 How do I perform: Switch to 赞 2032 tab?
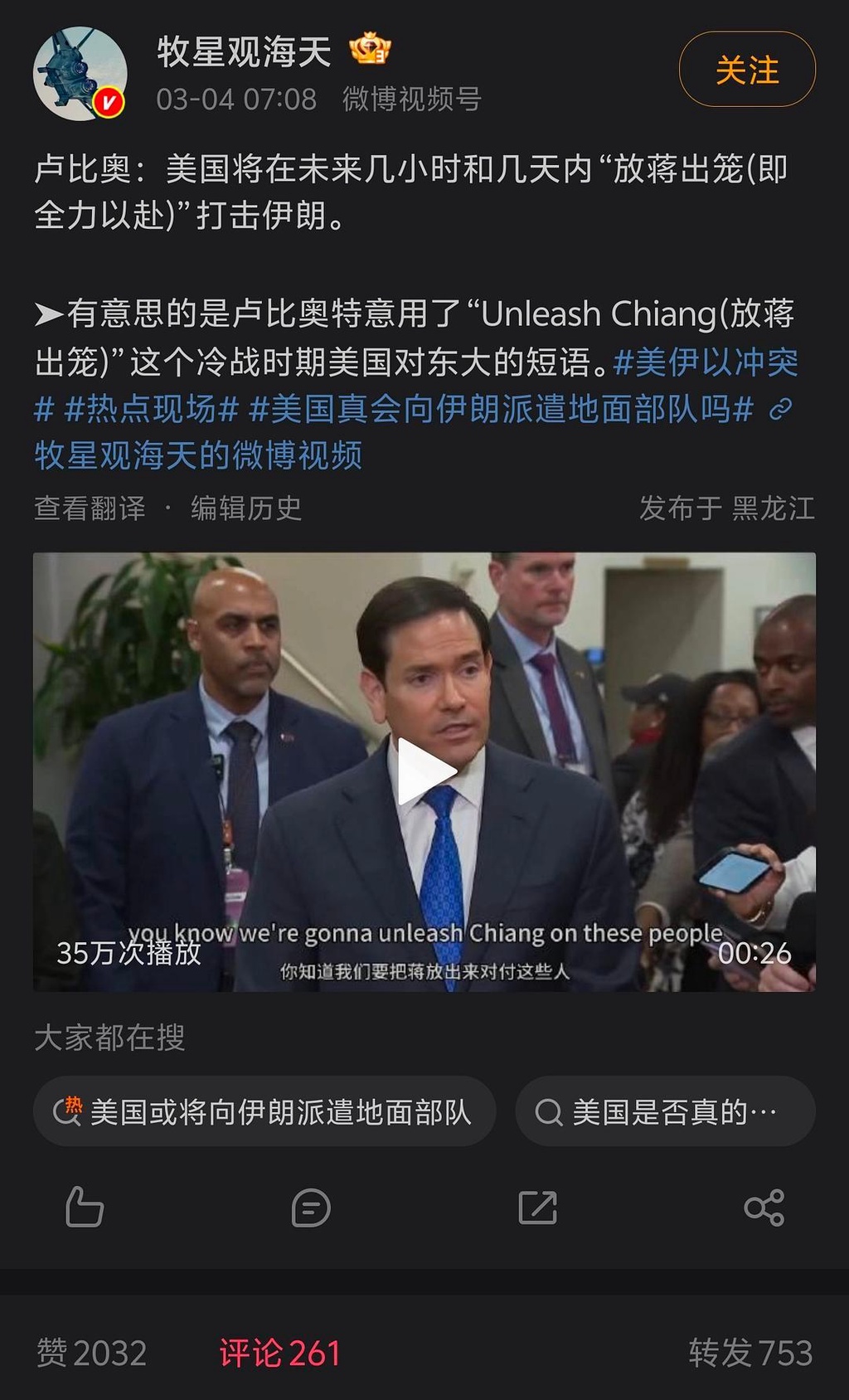tap(91, 1354)
